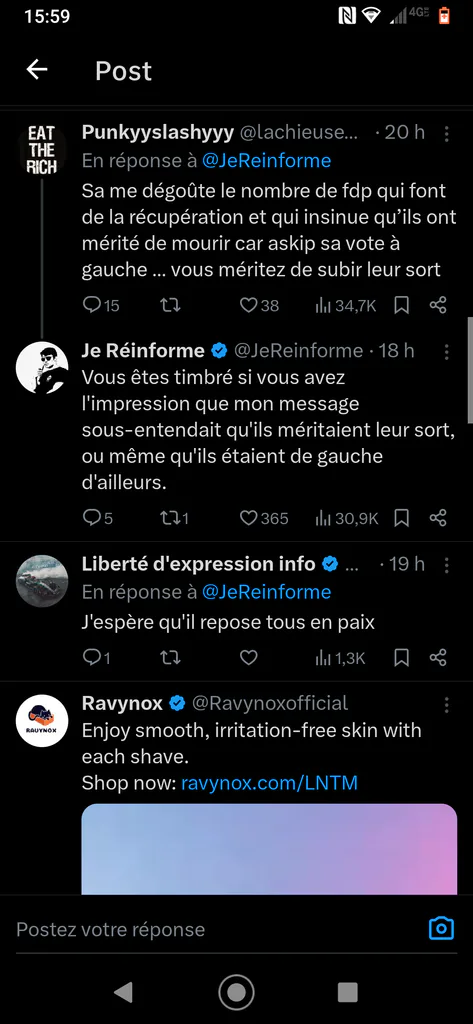
Task: Share Punkyyslashyyy's reply
Action: tap(438, 305)
